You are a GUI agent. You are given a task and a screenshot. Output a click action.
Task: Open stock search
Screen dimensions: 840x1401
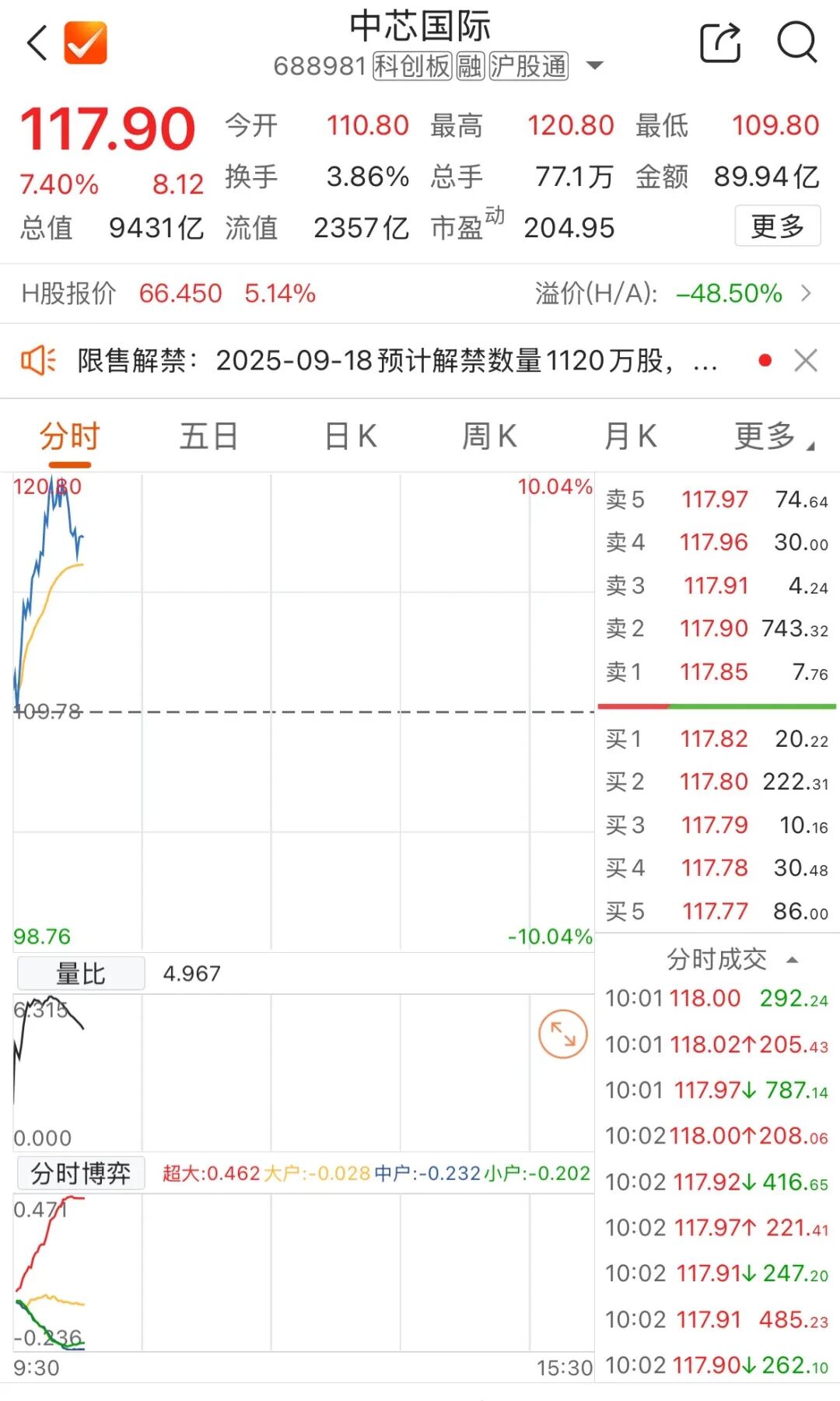pyautogui.click(x=797, y=42)
